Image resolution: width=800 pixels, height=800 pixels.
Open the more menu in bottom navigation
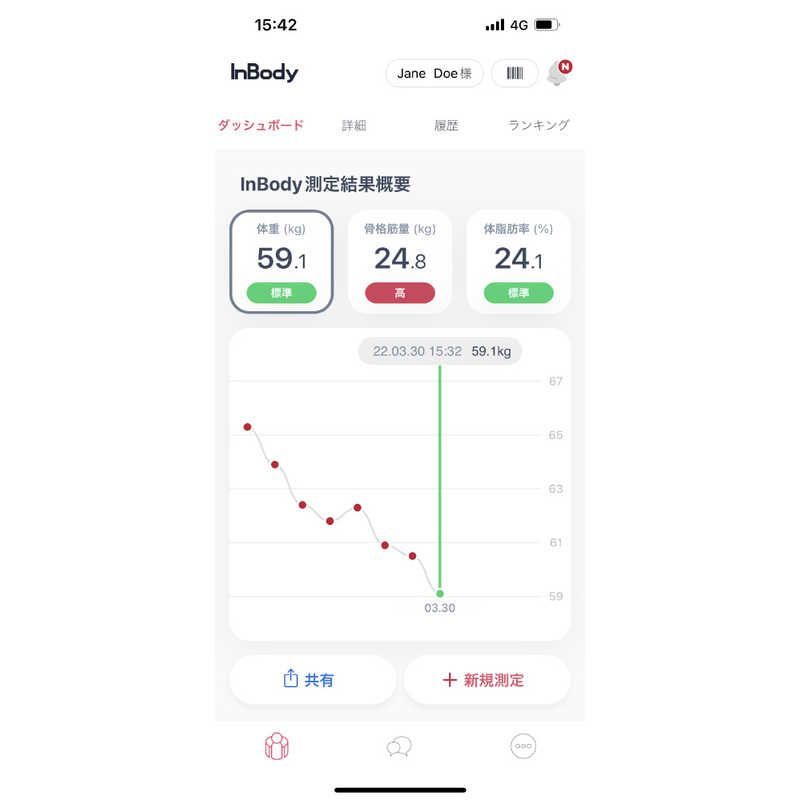coord(523,746)
